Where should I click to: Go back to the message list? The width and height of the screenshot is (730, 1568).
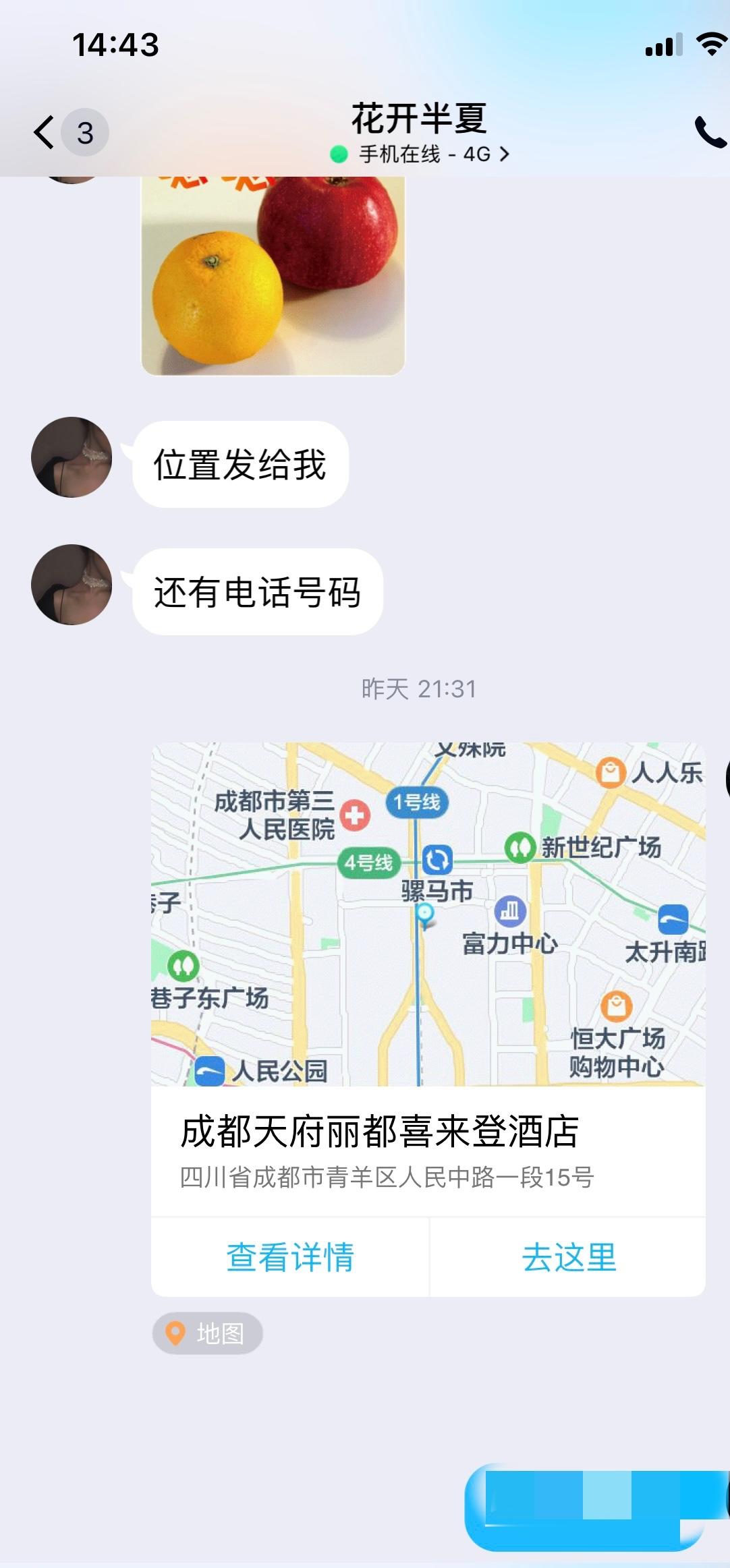[x=45, y=132]
